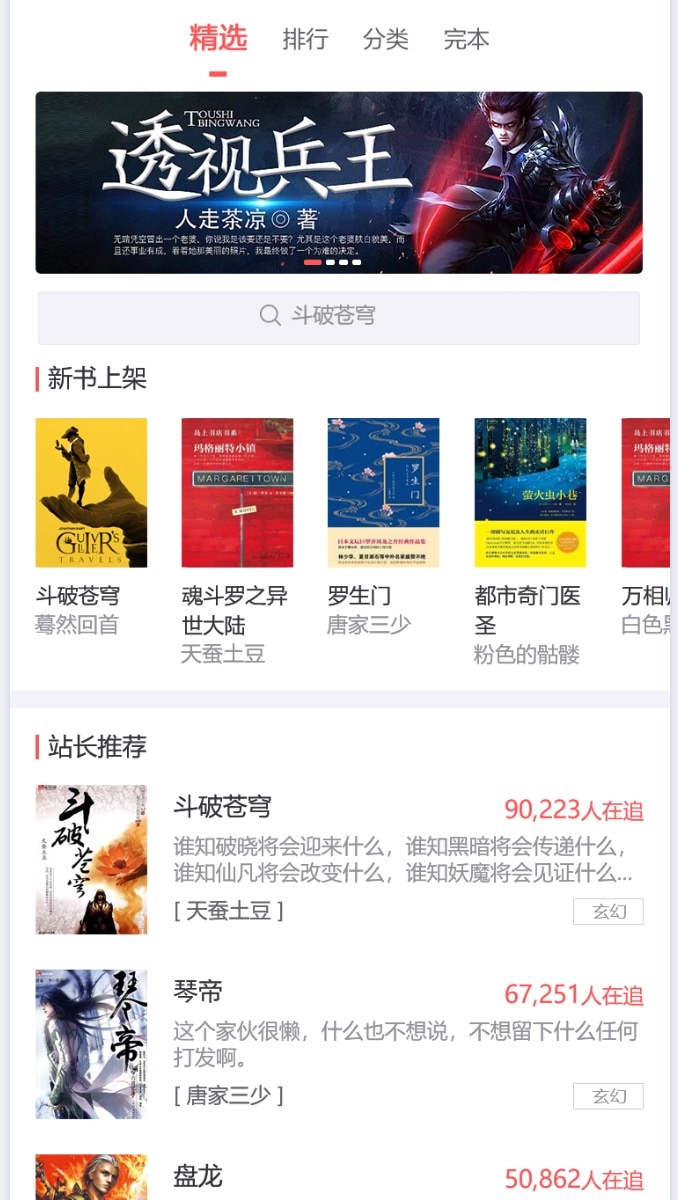Switch to the 排行 tab
678x1200 pixels.
pyautogui.click(x=305, y=40)
